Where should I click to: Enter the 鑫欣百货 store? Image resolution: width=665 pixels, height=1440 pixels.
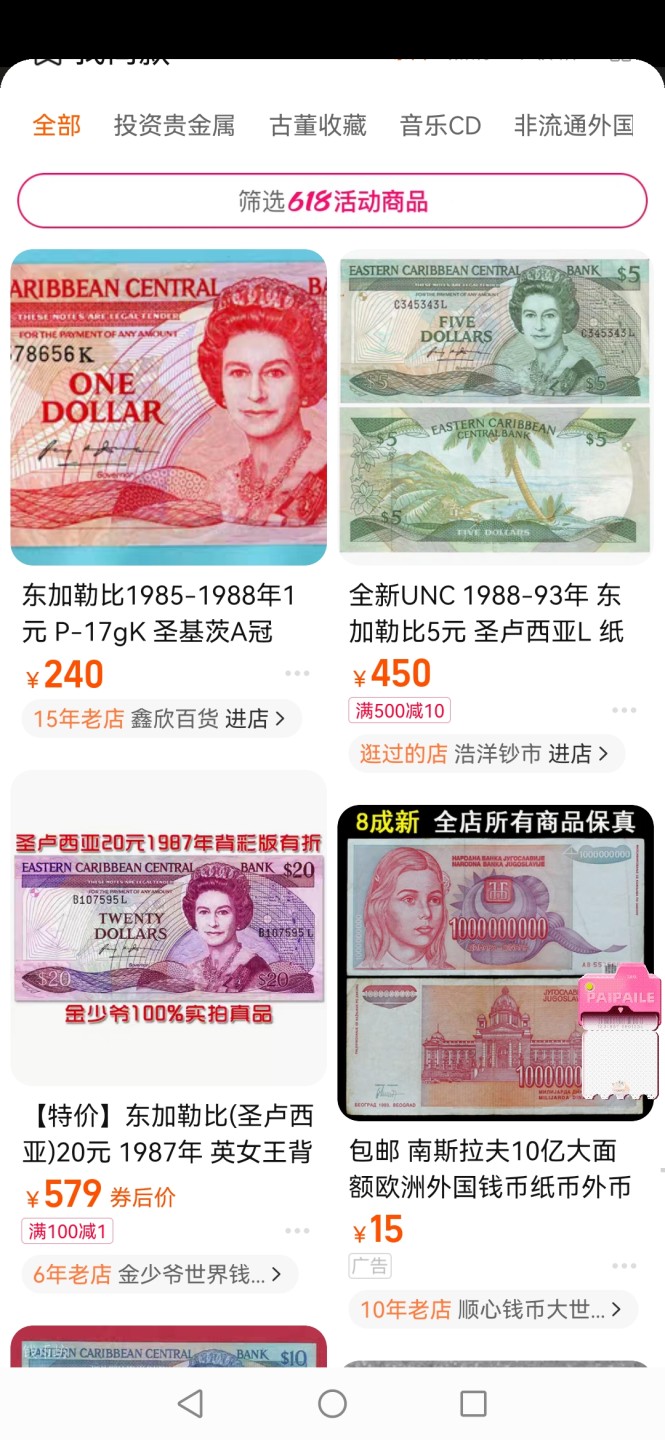pos(161,718)
